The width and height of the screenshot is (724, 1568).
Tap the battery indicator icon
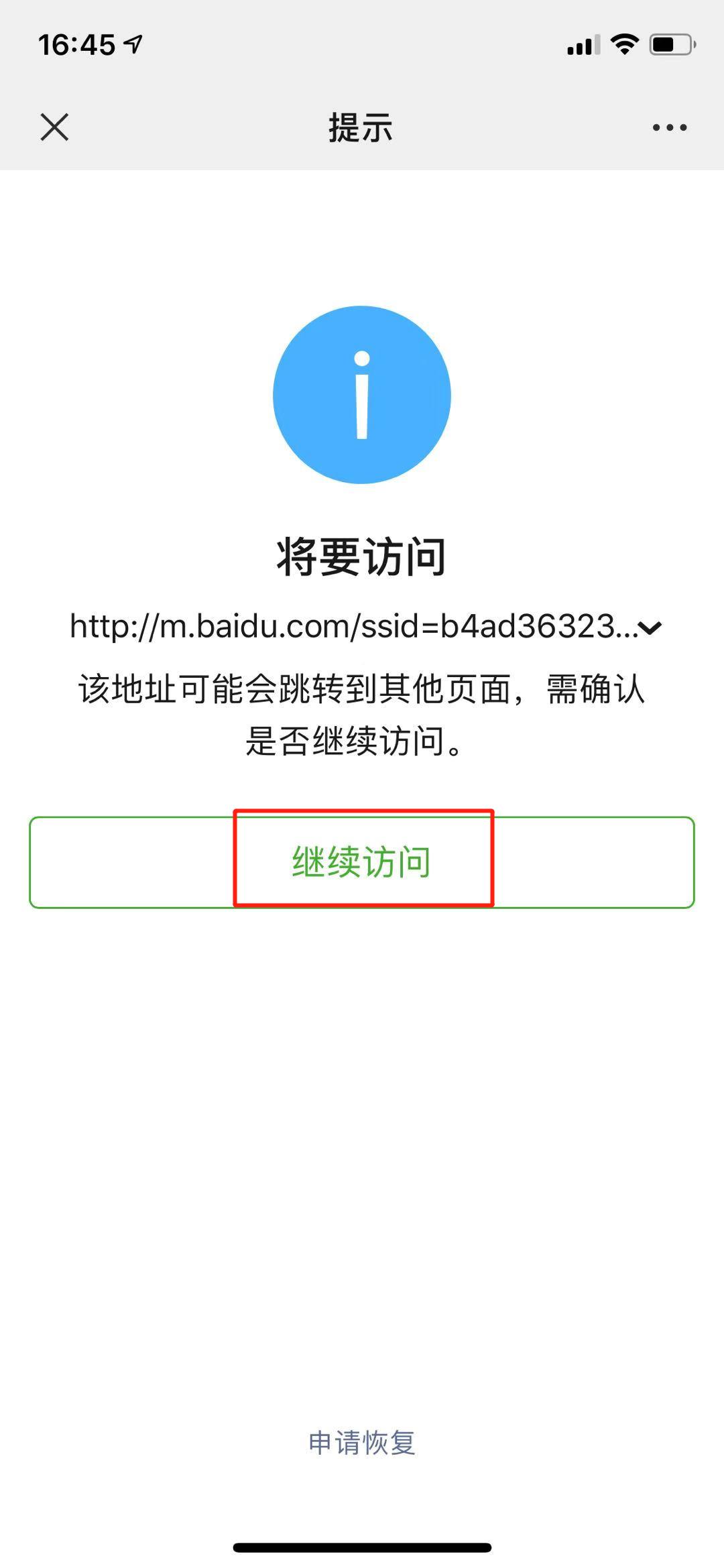pos(672,44)
